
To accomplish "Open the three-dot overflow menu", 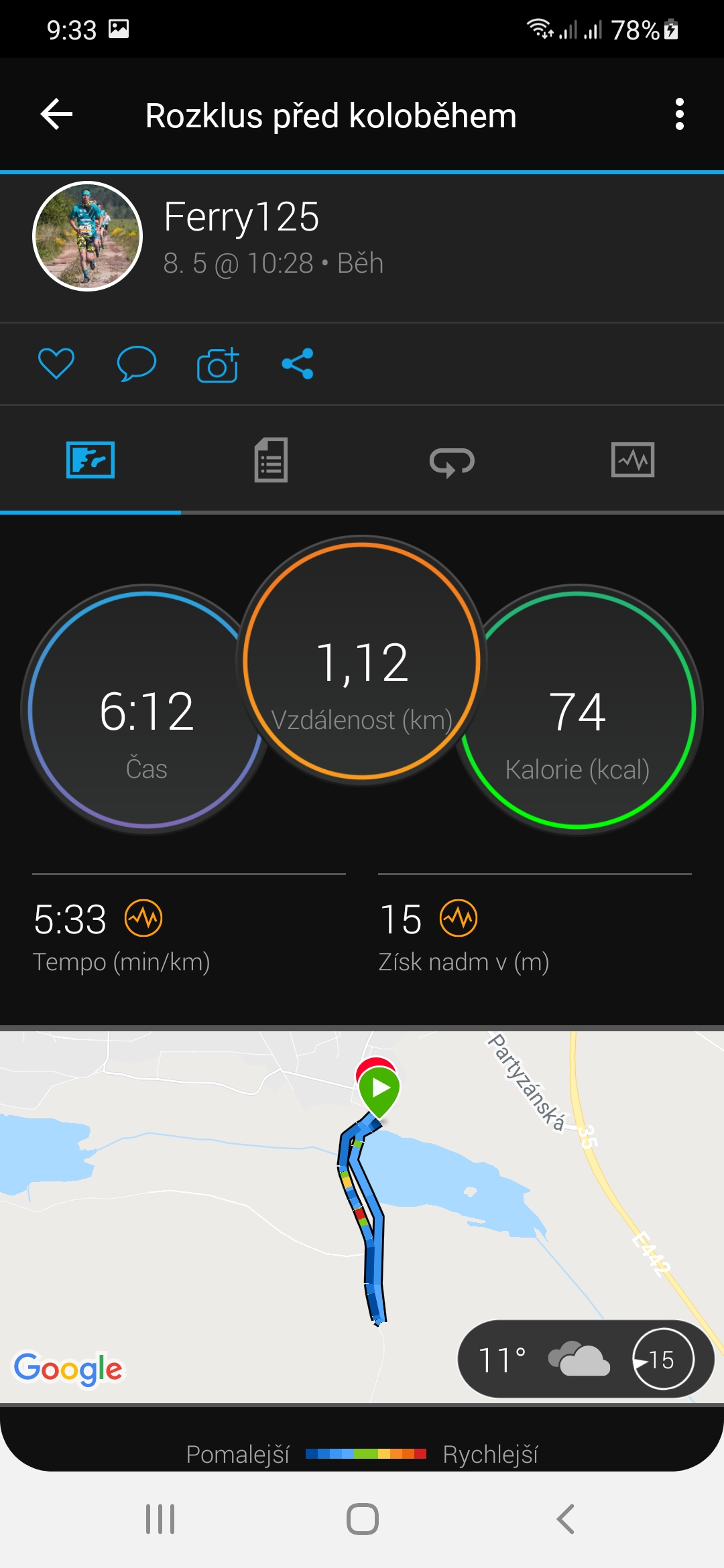I will click(x=679, y=115).
